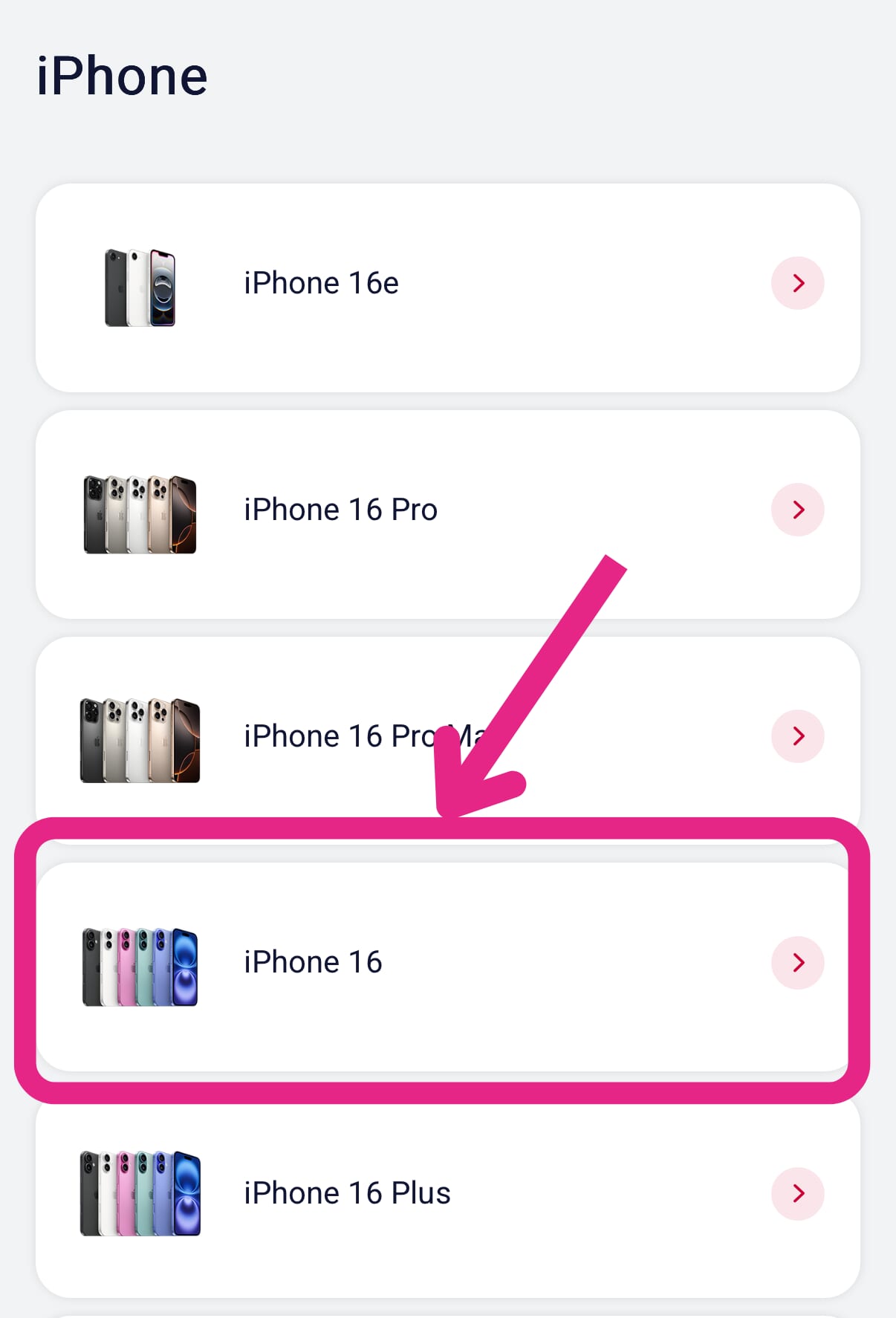Image resolution: width=896 pixels, height=1318 pixels.
Task: Select iPhone 16 Pro from the list
Action: 447,511
